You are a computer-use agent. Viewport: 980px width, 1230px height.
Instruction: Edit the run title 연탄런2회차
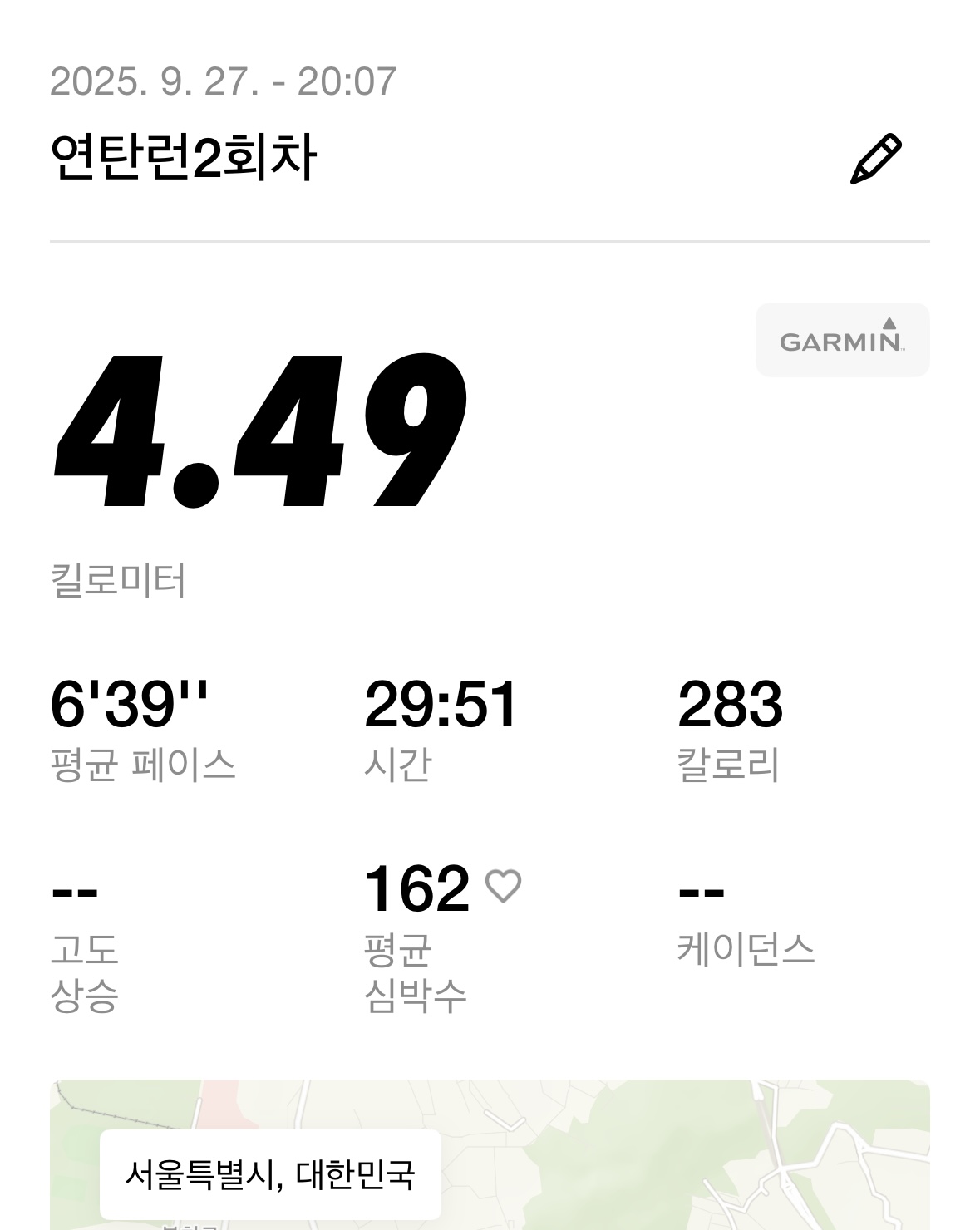coord(875,158)
